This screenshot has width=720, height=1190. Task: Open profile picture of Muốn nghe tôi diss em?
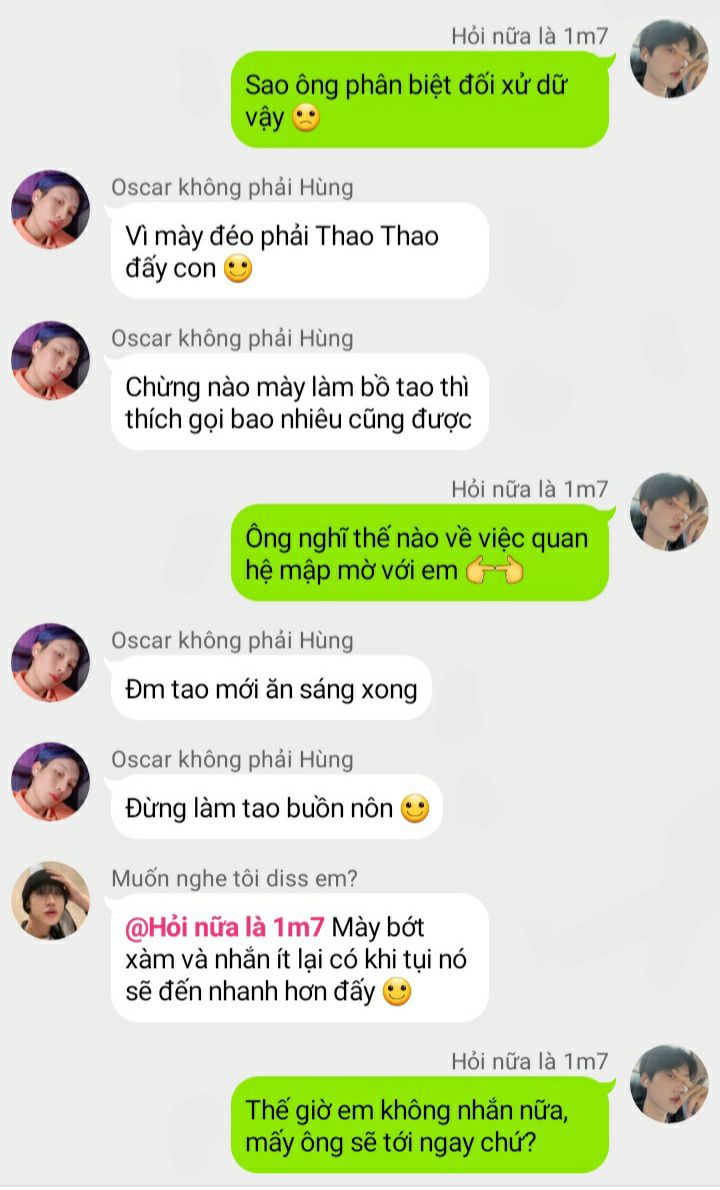coord(50,901)
